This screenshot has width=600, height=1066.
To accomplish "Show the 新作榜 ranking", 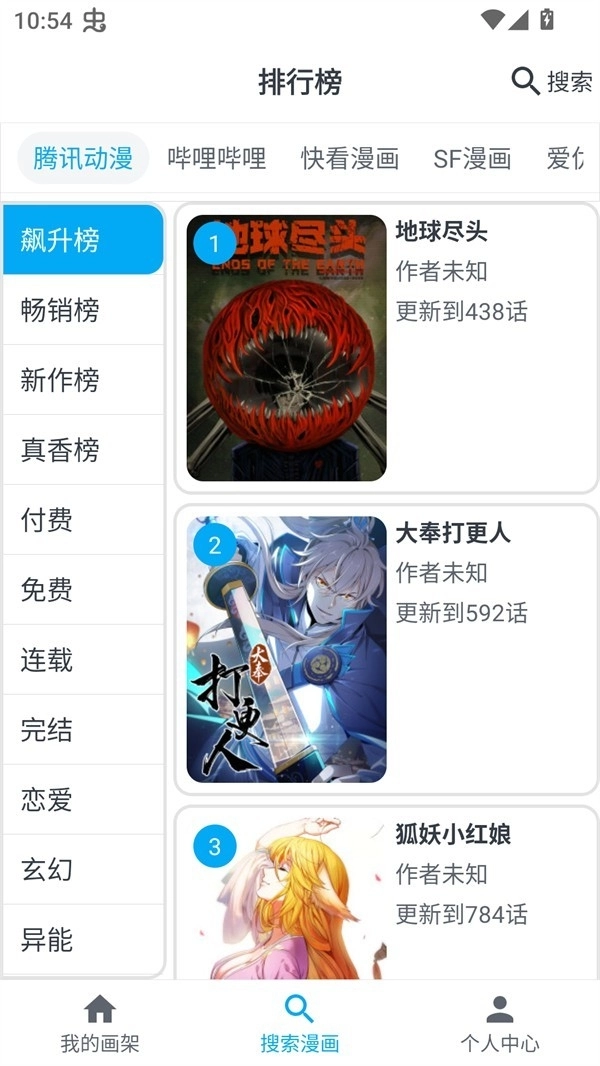I will click(x=83, y=380).
